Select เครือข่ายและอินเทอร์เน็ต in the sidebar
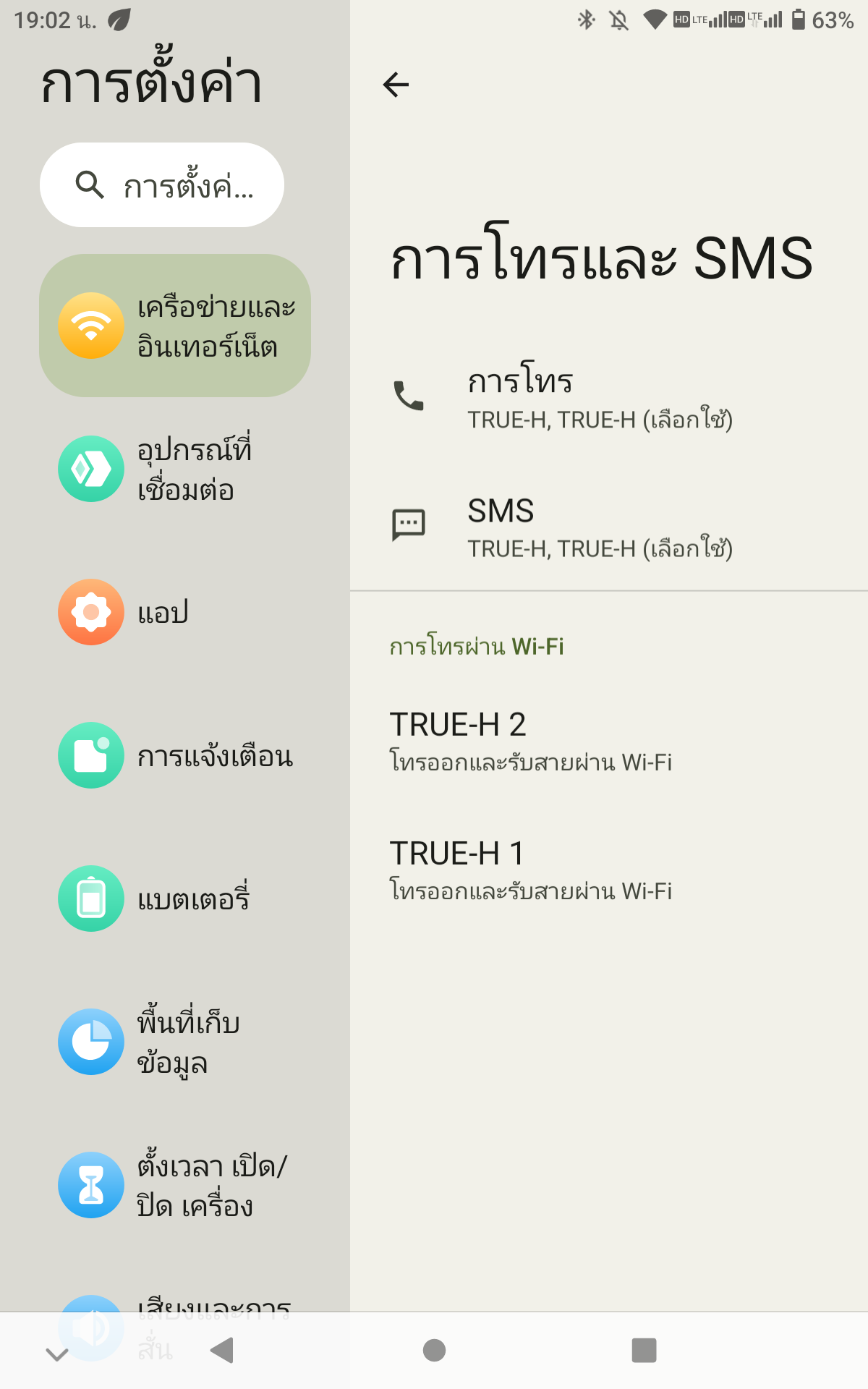Image resolution: width=868 pixels, height=1389 pixels. [175, 326]
